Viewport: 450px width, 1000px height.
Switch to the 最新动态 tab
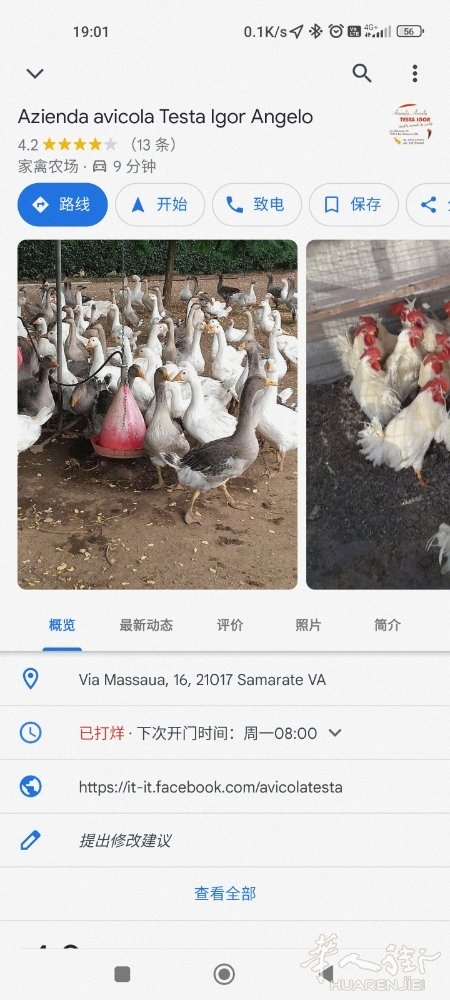(146, 625)
